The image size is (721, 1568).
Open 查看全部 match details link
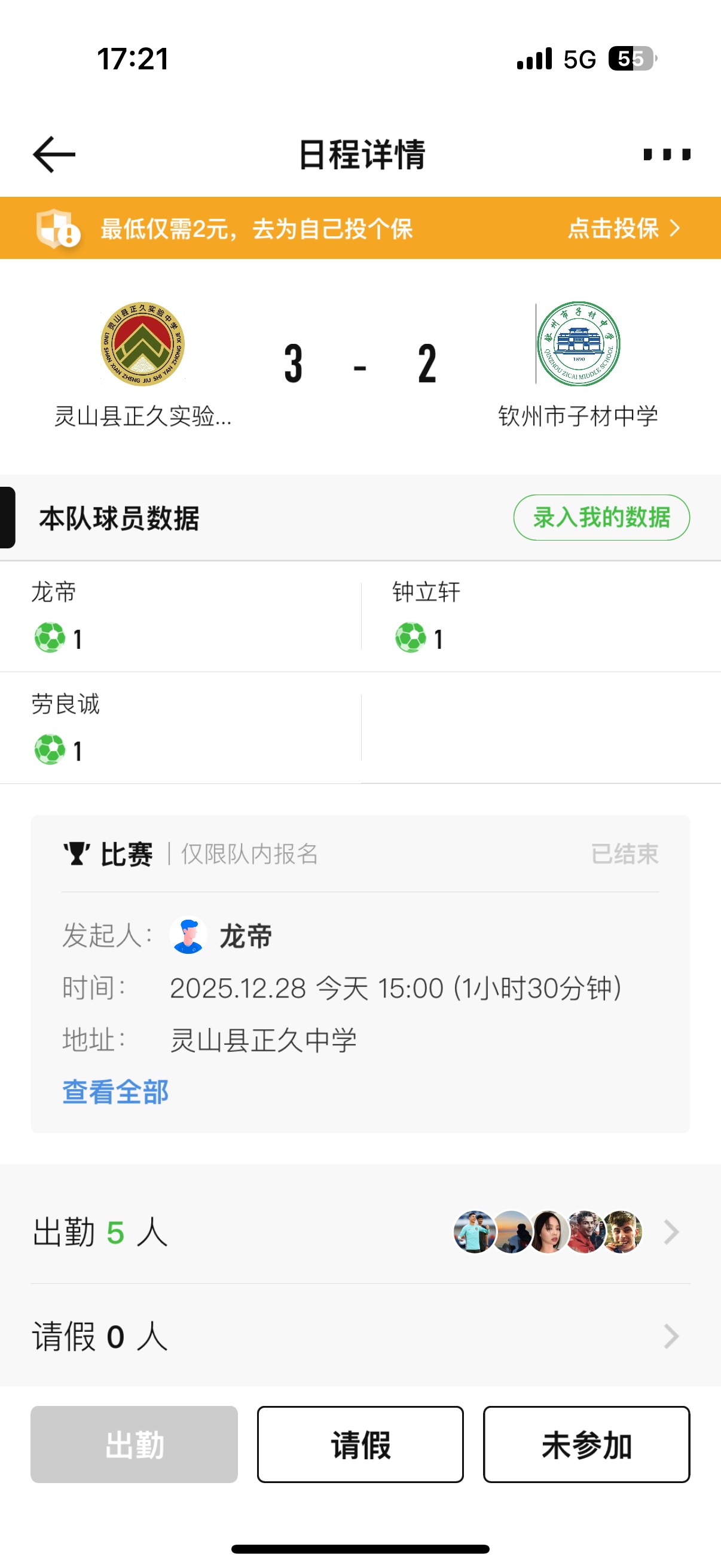click(115, 1092)
